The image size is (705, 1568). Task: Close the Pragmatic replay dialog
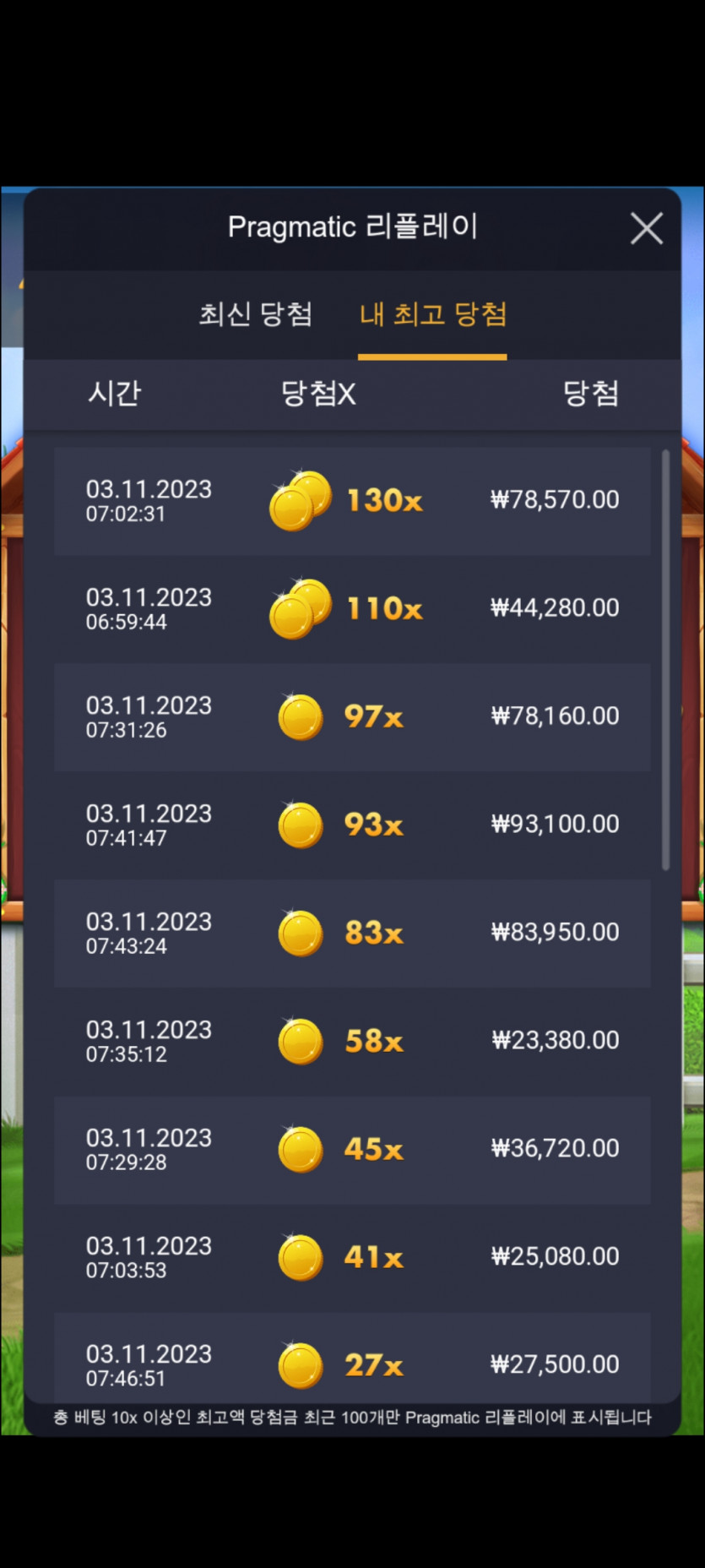(x=647, y=228)
